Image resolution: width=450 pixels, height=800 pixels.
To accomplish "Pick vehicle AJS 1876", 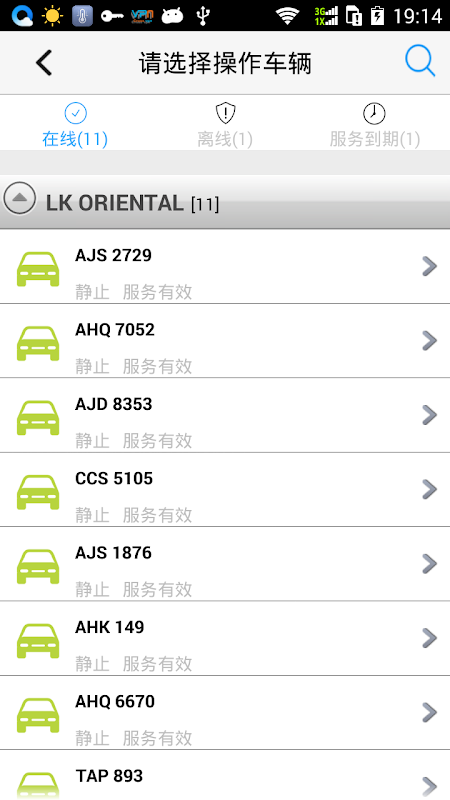I will pos(225,564).
